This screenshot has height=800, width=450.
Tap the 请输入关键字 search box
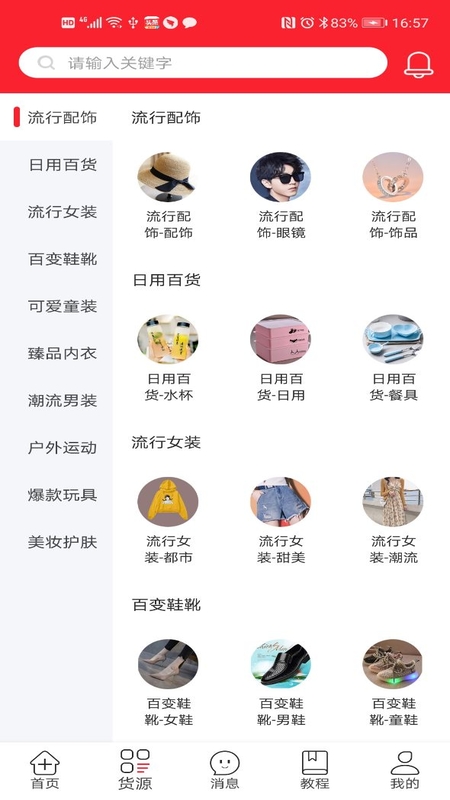[203, 63]
